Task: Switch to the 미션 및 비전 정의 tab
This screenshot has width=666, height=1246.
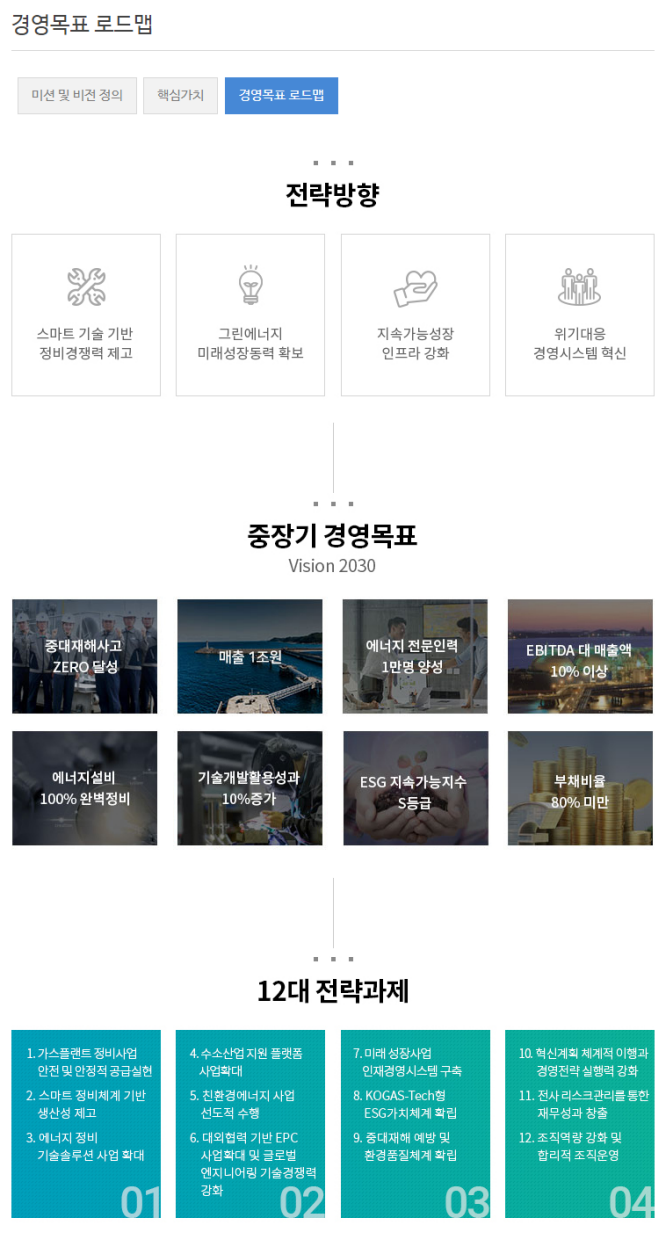Action: (x=77, y=96)
